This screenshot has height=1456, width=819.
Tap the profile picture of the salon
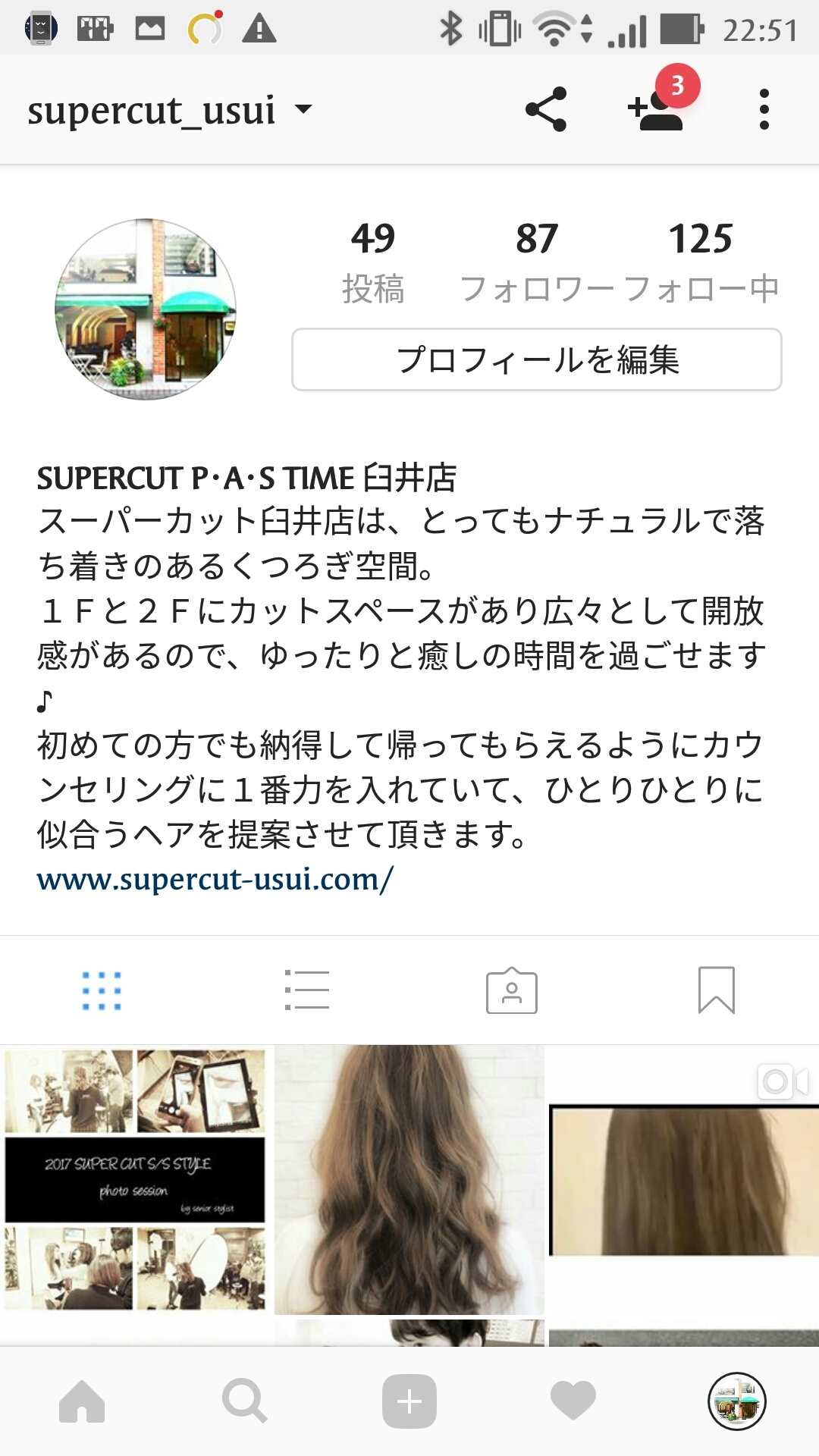(x=146, y=309)
